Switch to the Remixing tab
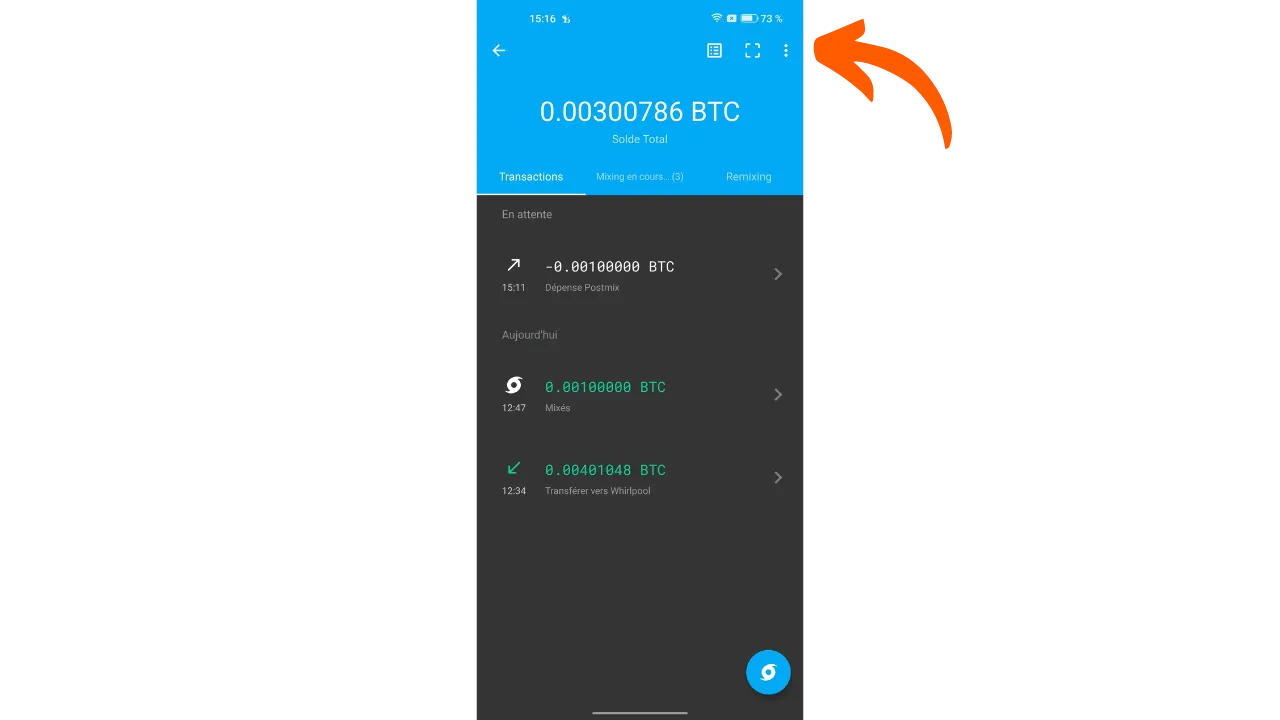The width and height of the screenshot is (1280, 720). (x=748, y=177)
